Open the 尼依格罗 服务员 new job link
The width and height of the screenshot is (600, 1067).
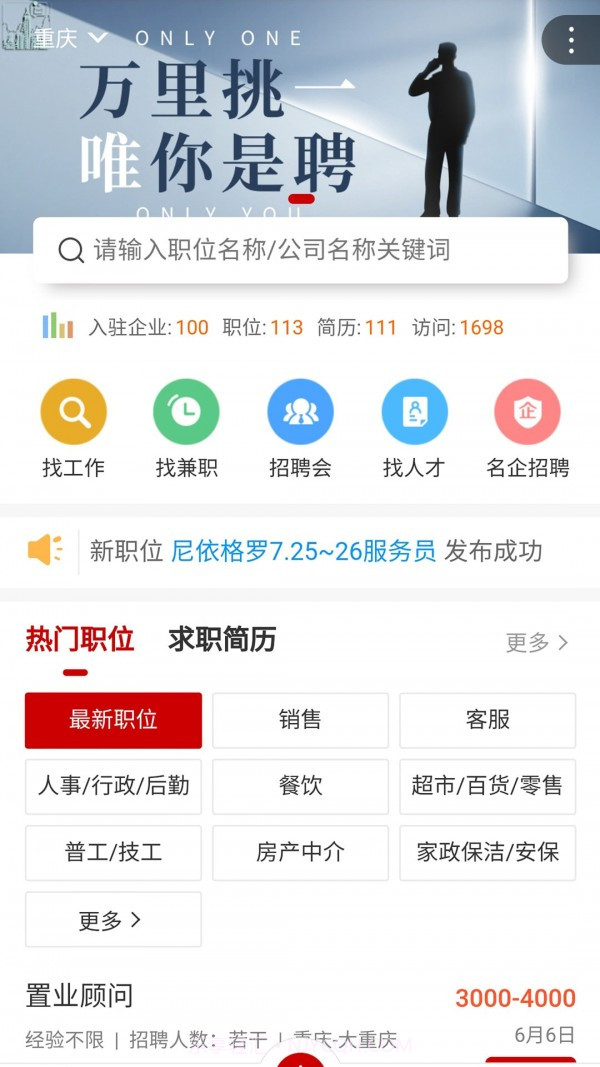click(303, 551)
